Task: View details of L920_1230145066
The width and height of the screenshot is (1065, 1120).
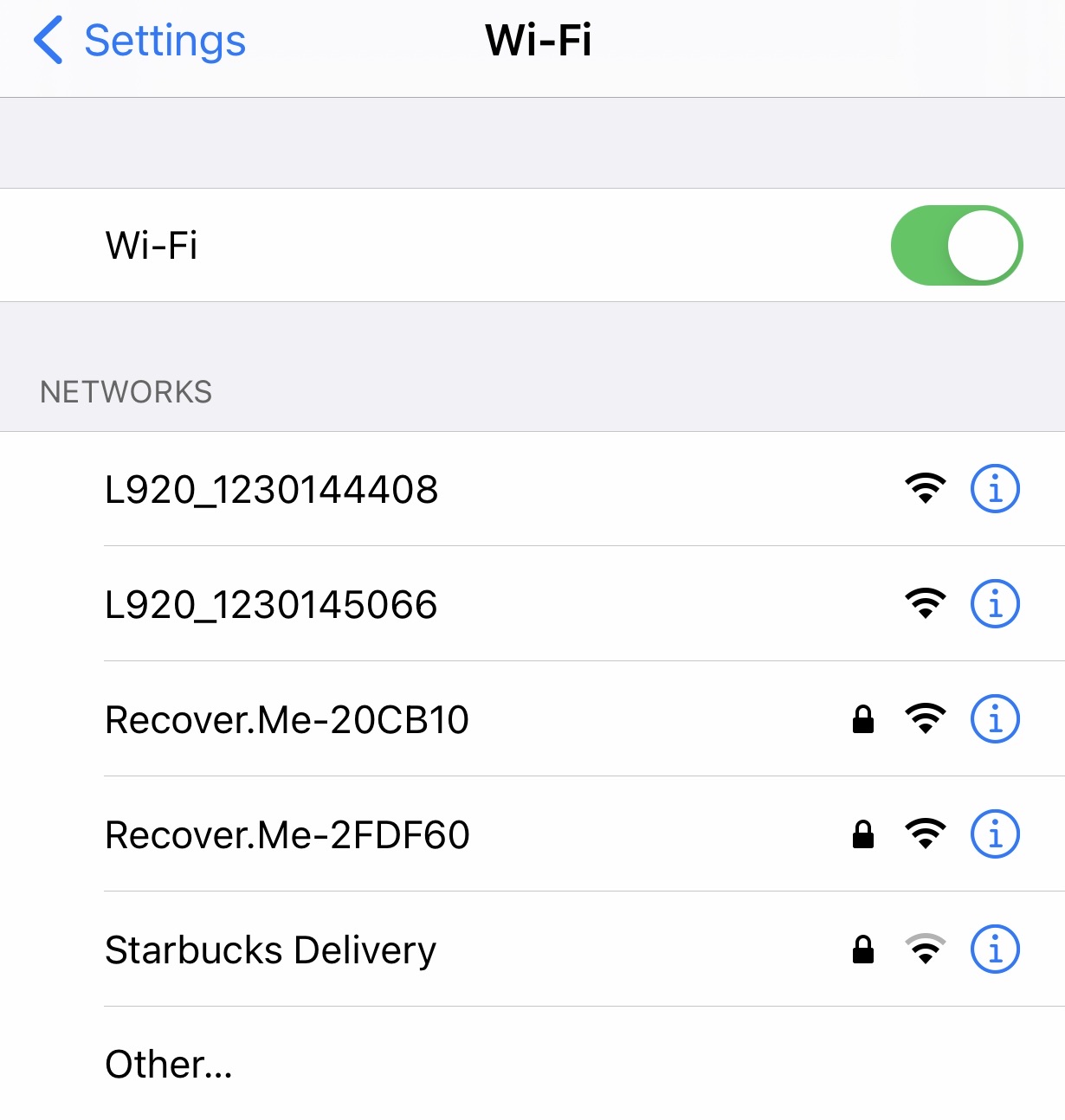Action: 995,604
